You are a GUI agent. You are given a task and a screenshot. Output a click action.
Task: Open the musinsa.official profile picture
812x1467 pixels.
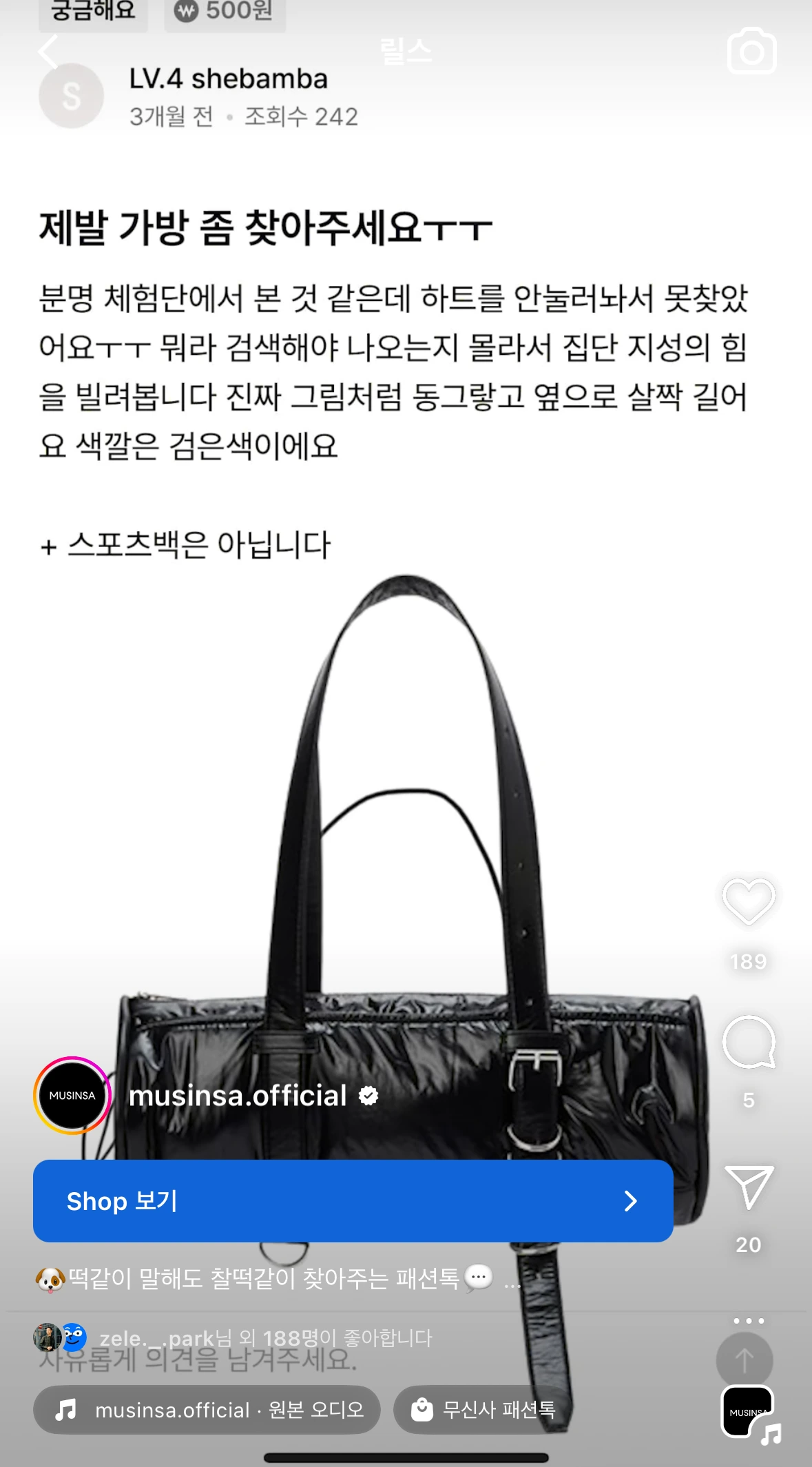(72, 1096)
